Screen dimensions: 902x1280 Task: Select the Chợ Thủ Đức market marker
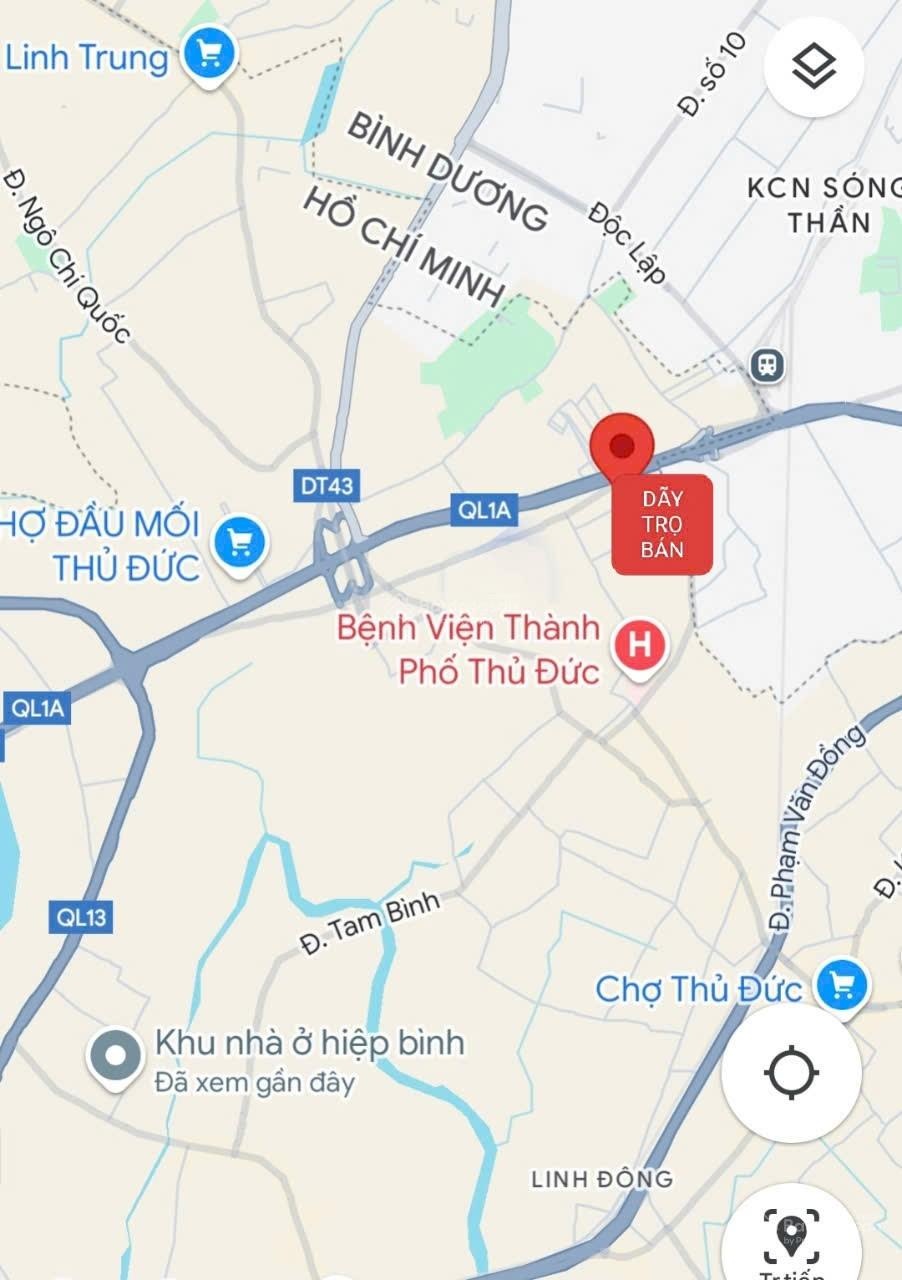[x=841, y=985]
